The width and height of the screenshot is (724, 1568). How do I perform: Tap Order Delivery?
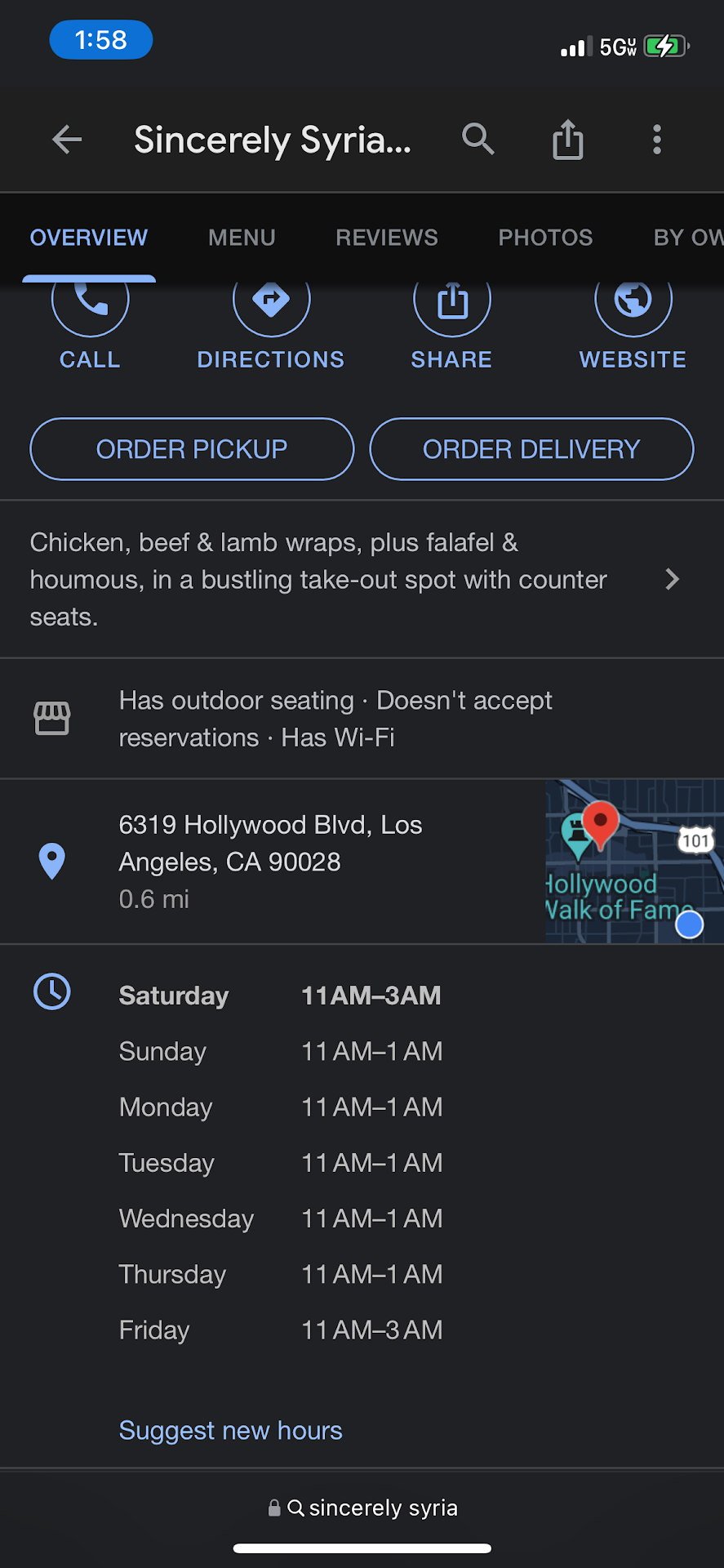tap(531, 449)
